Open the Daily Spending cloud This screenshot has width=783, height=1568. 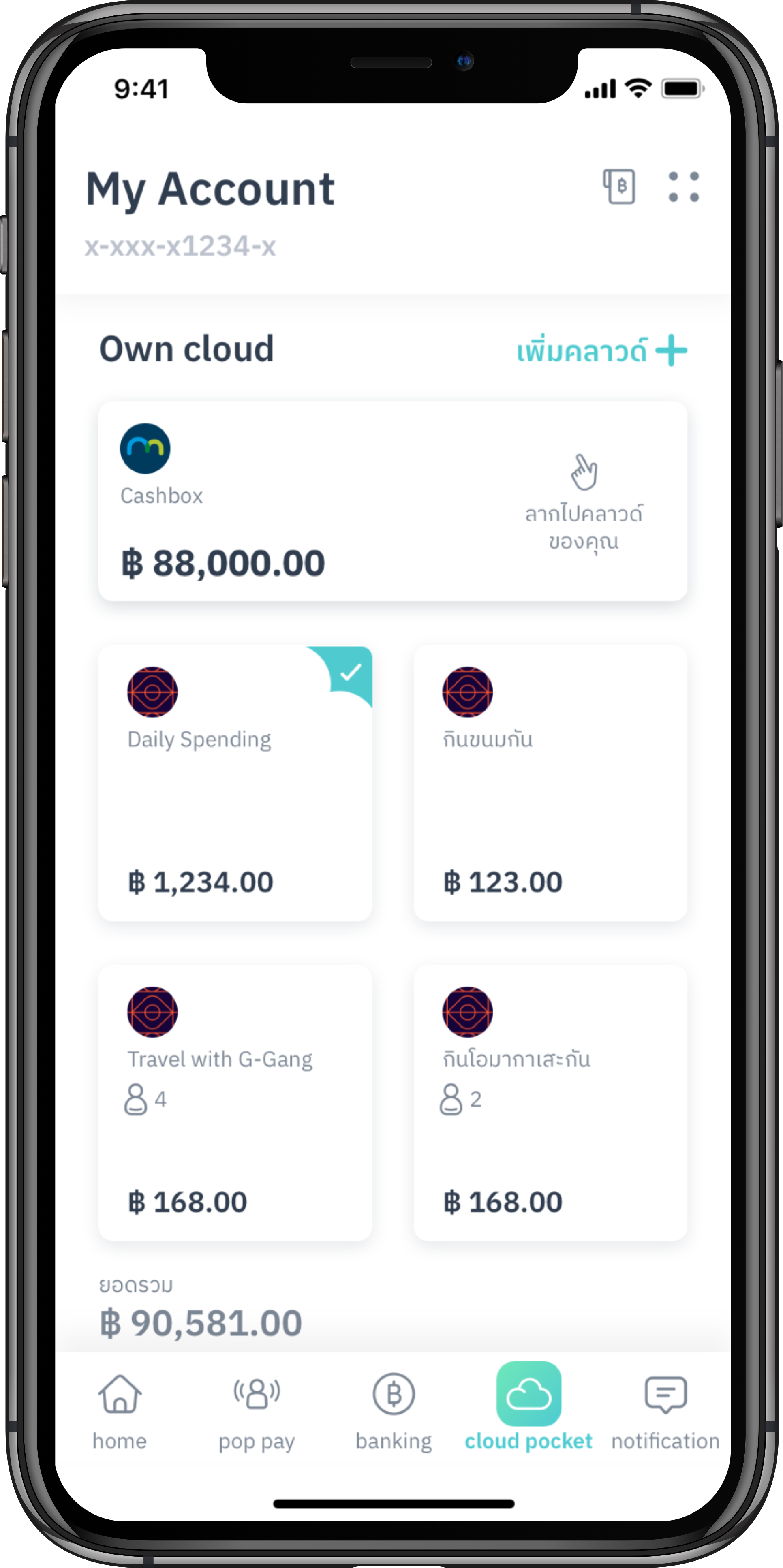[235, 783]
